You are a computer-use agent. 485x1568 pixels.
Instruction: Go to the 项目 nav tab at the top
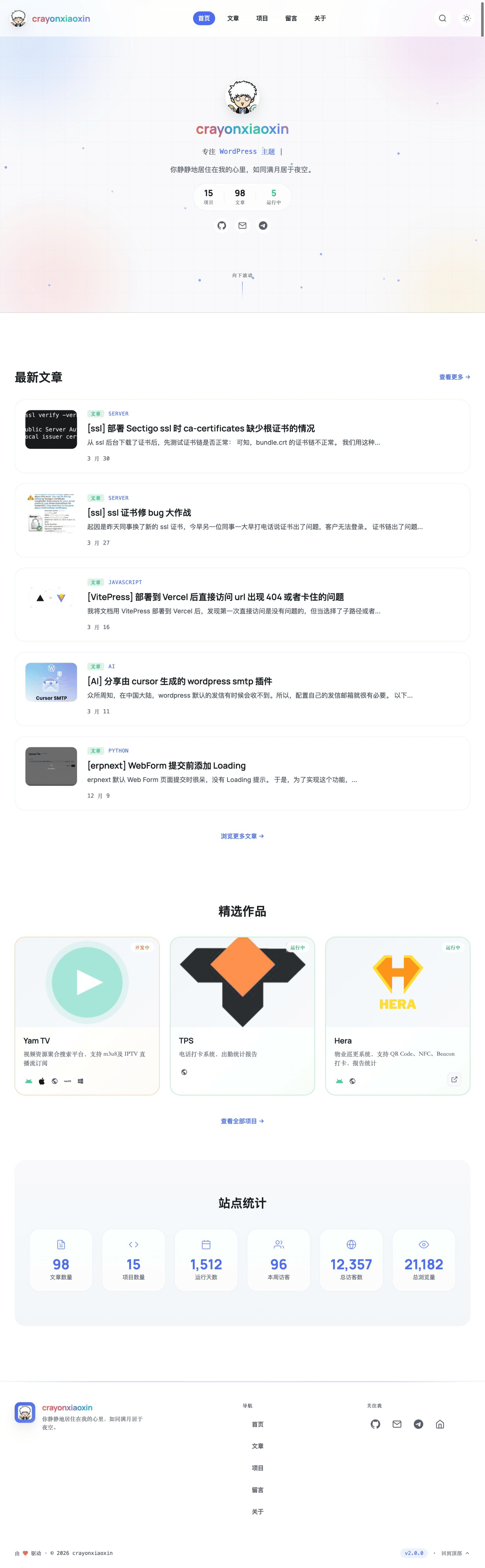(262, 18)
